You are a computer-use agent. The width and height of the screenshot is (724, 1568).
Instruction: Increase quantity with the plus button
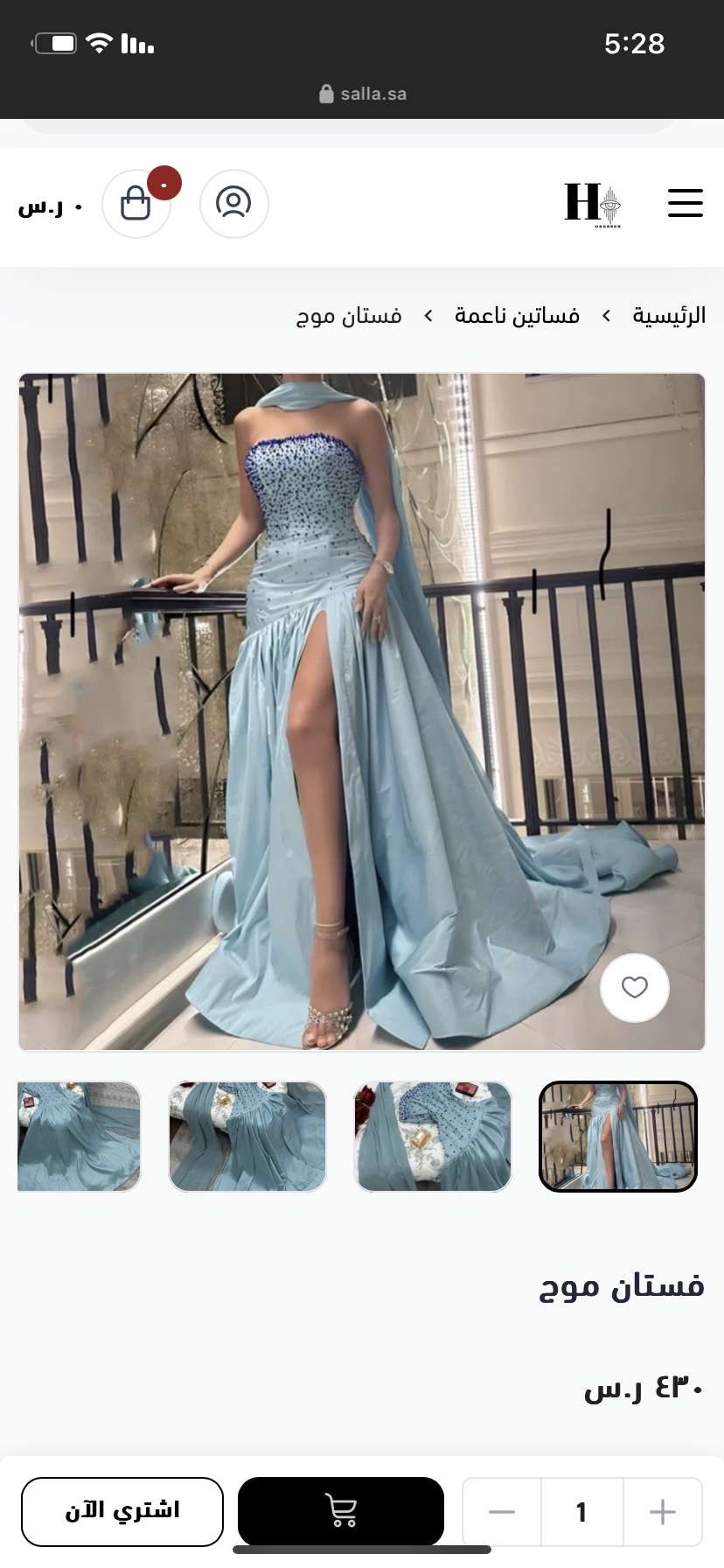(663, 1512)
